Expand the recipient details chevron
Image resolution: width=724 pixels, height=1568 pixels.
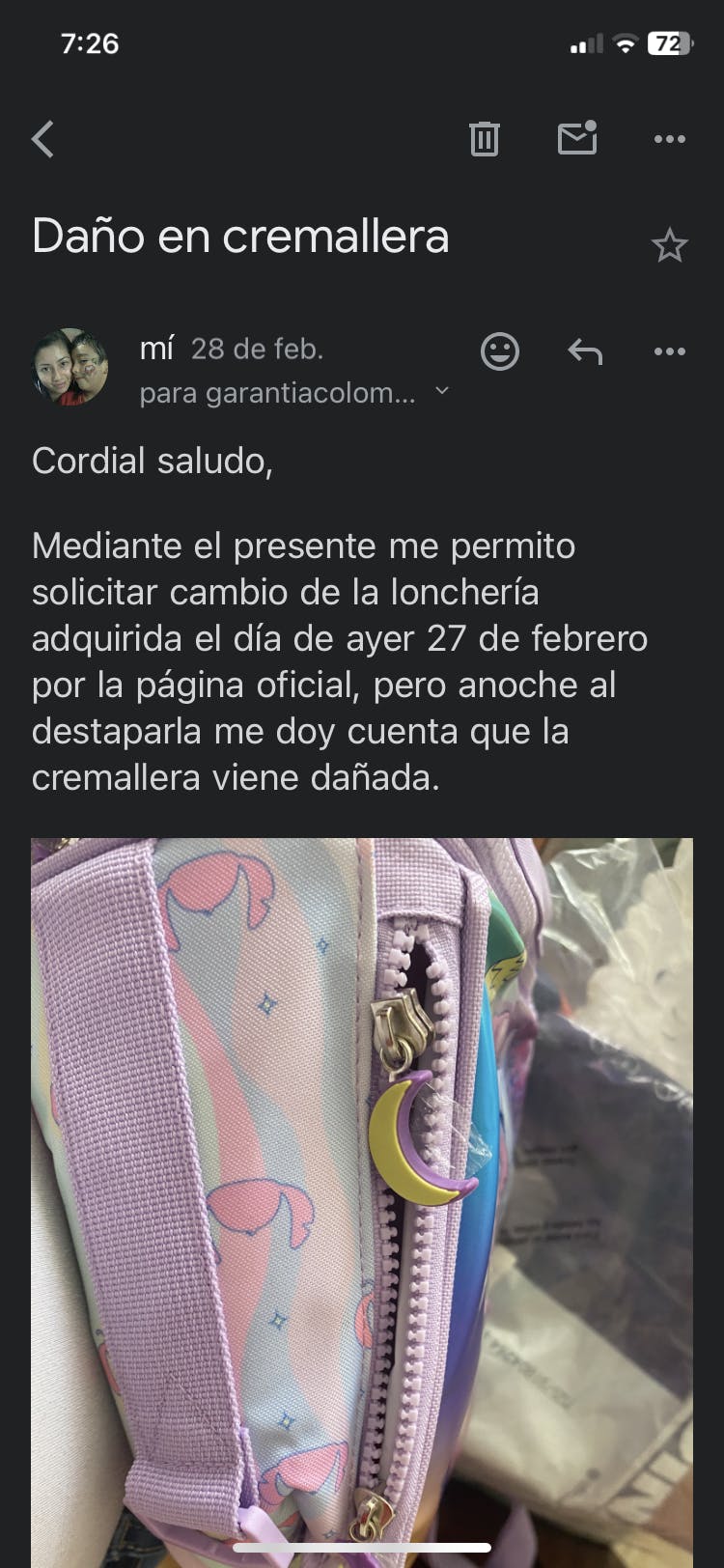[442, 391]
